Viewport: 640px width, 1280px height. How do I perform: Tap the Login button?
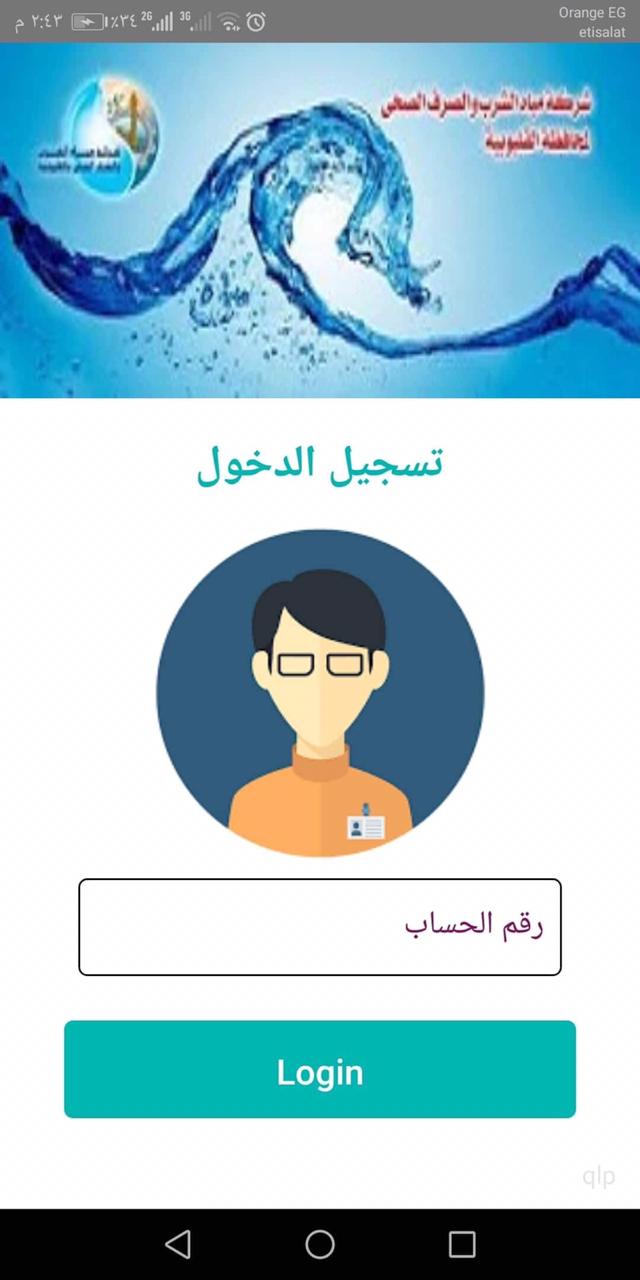(x=320, y=1069)
